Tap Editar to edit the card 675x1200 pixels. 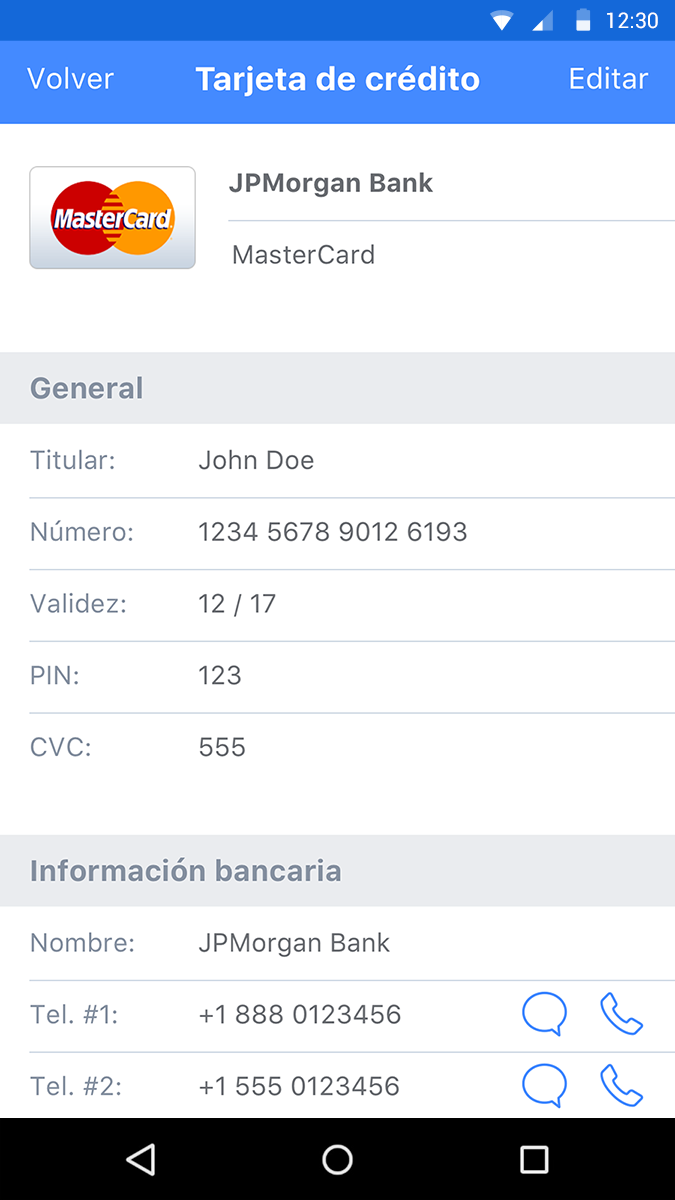[608, 79]
